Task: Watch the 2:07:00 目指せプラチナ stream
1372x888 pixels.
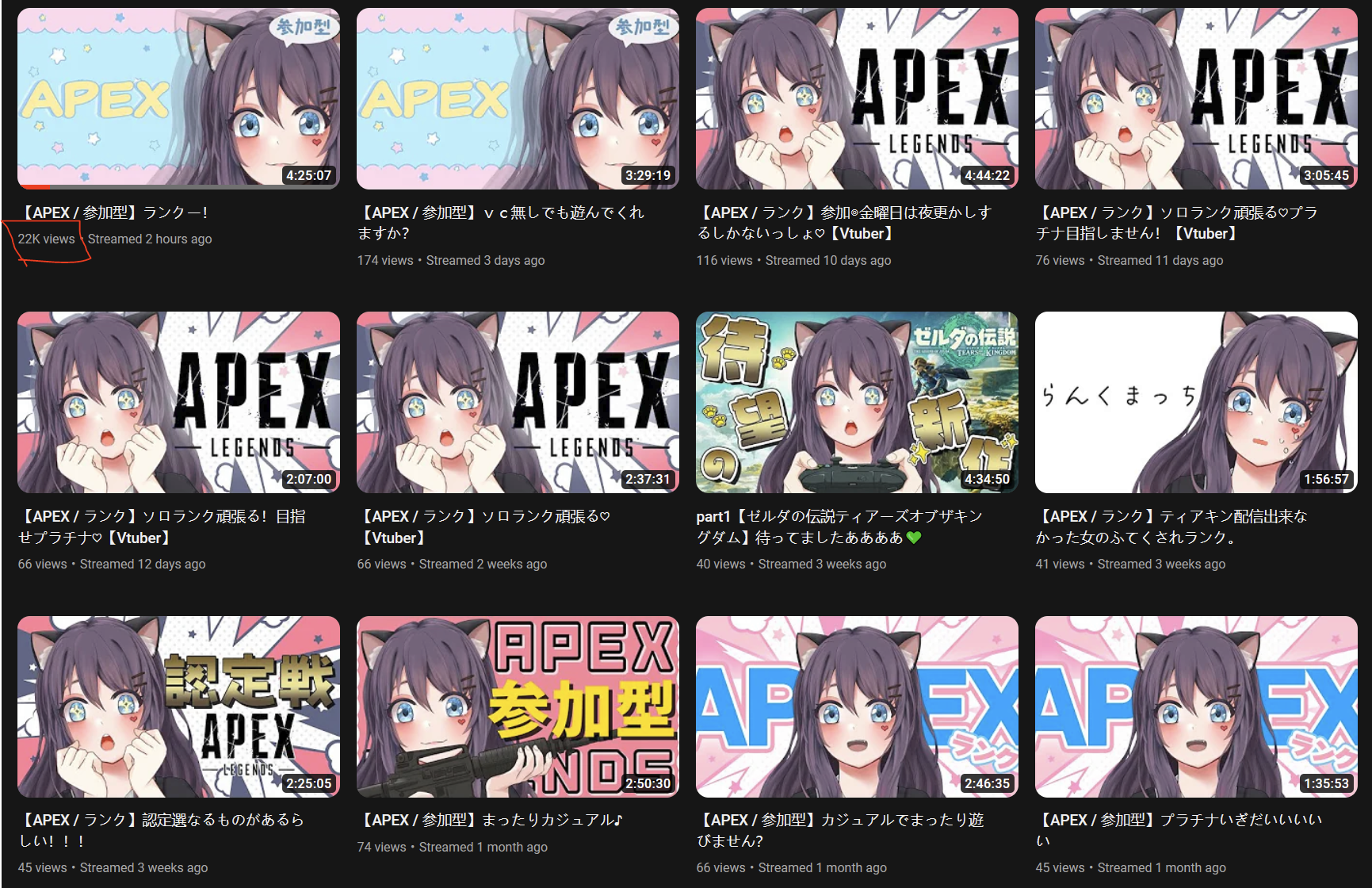Action: pyautogui.click(x=178, y=402)
